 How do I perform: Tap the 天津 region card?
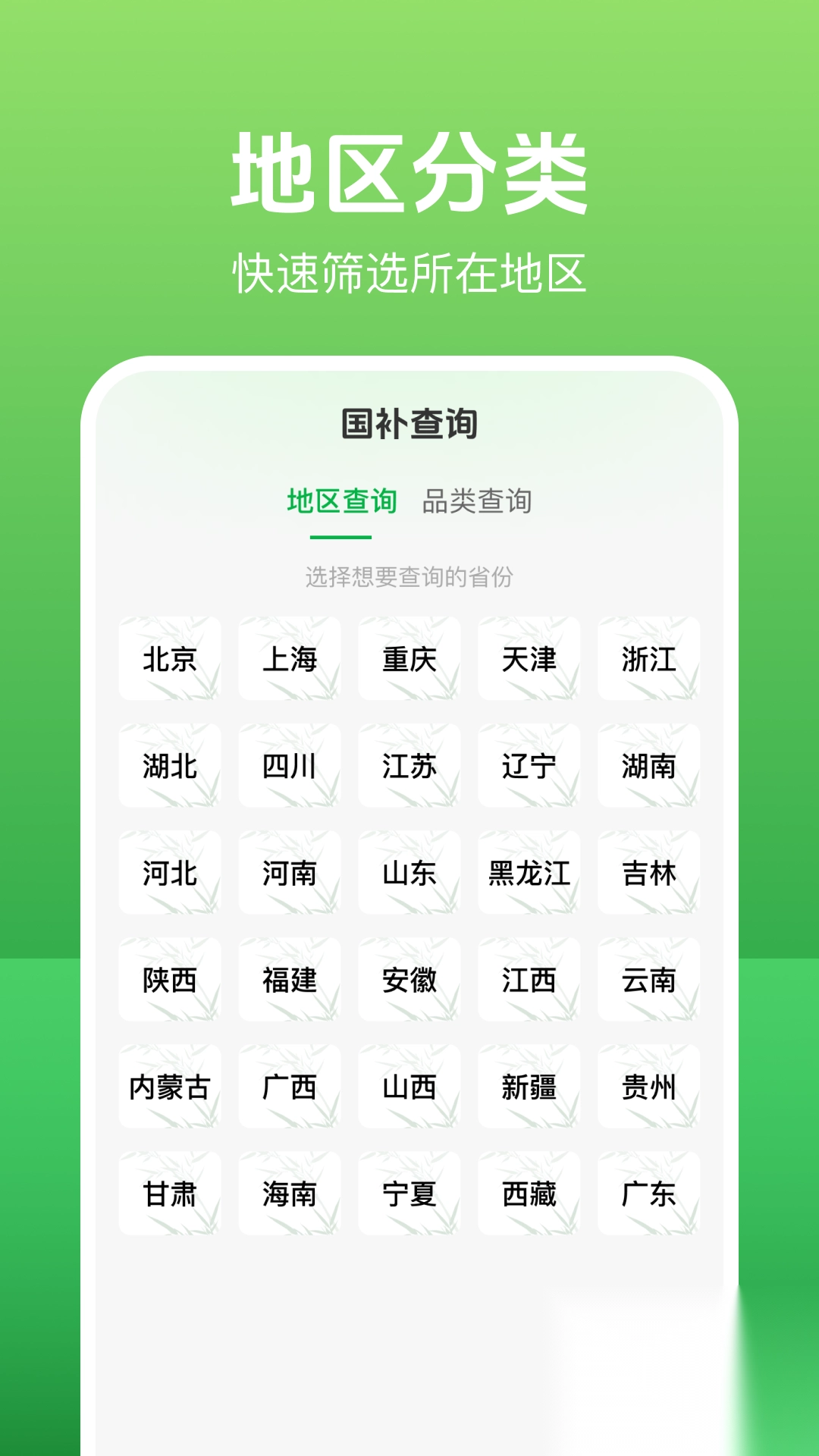(529, 660)
